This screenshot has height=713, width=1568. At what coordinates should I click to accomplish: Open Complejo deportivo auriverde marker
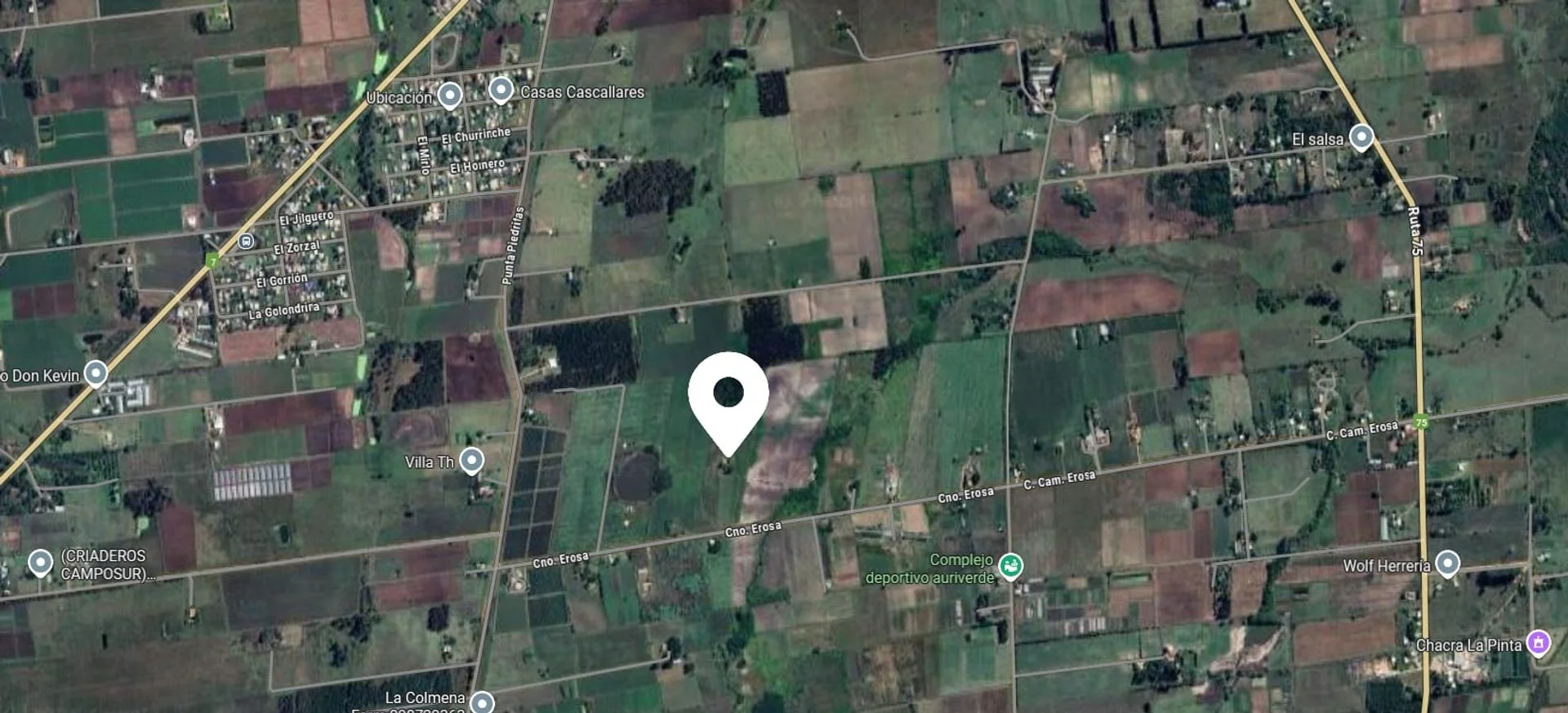point(1011,566)
